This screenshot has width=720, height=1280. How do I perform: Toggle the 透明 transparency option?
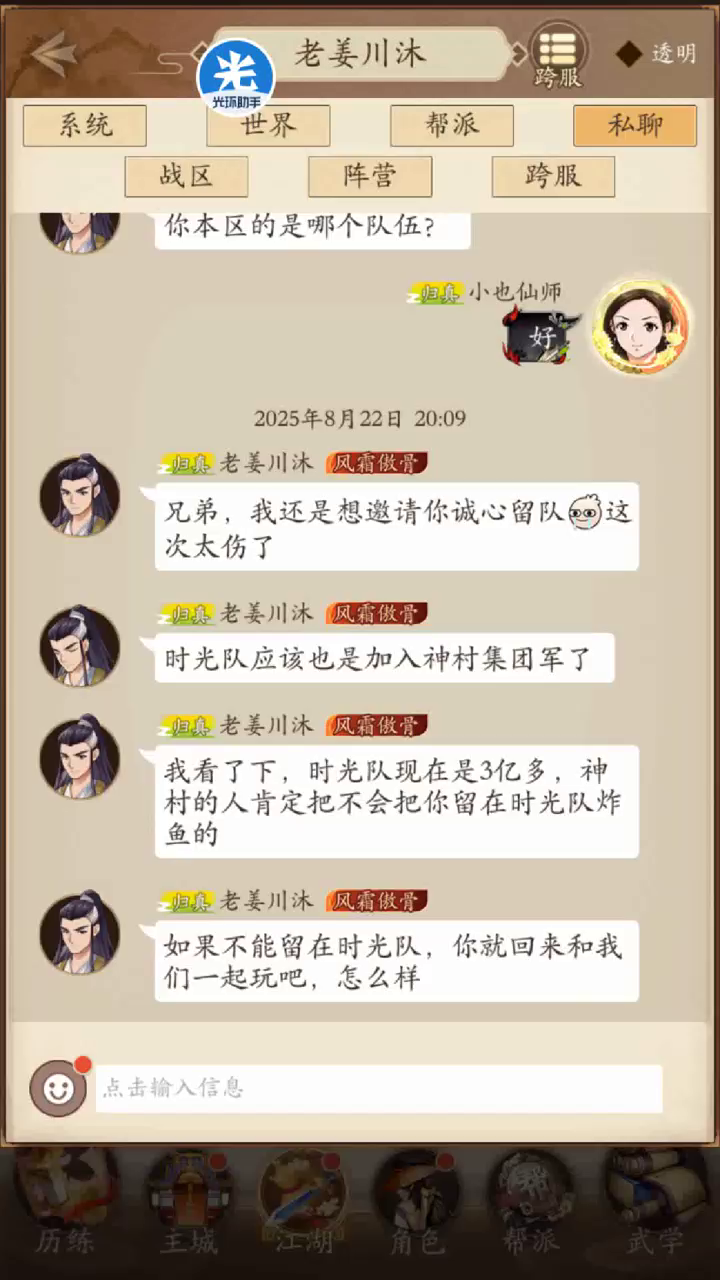point(657,54)
